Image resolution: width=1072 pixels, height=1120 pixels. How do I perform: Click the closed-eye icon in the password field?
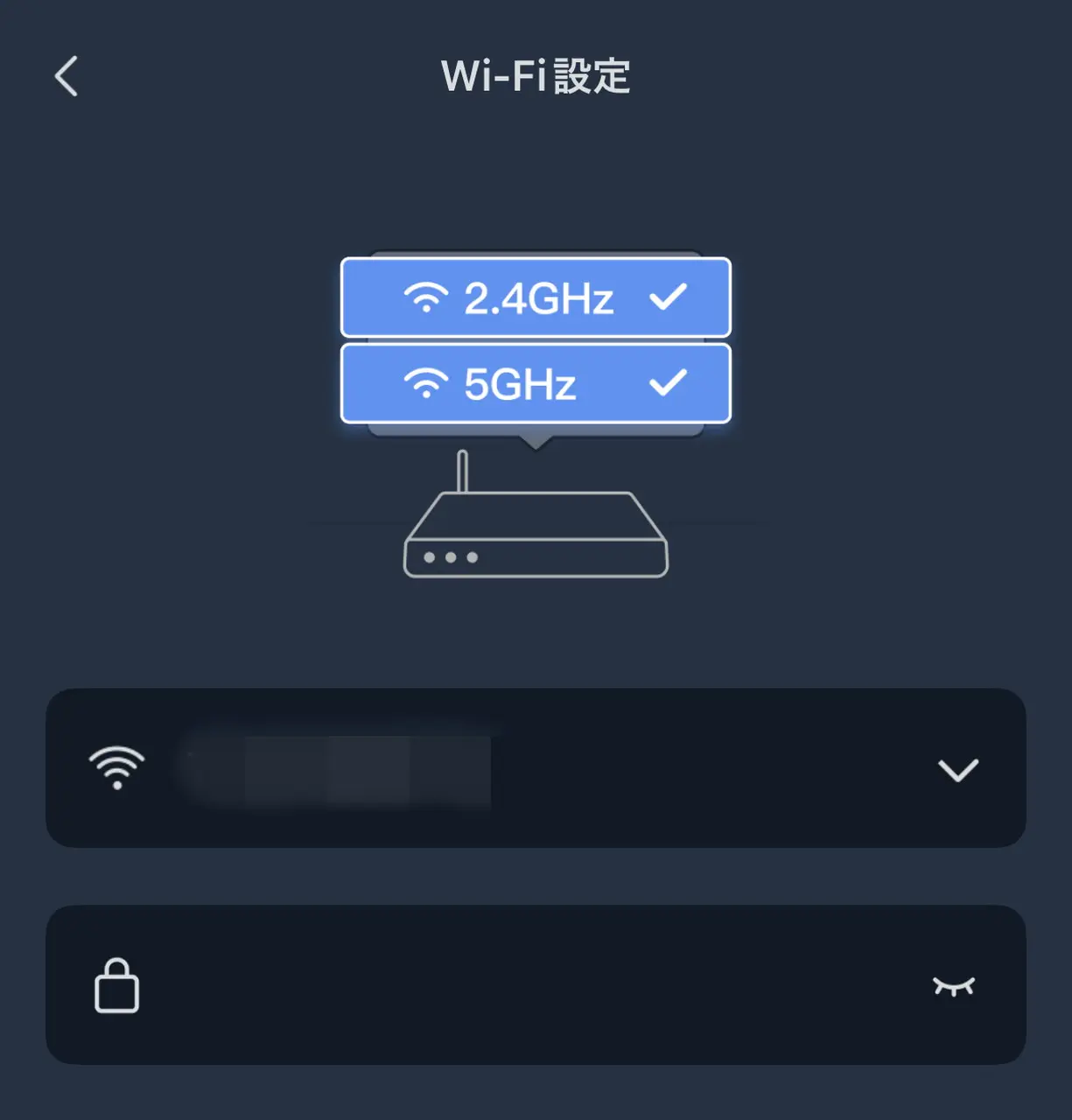954,984
